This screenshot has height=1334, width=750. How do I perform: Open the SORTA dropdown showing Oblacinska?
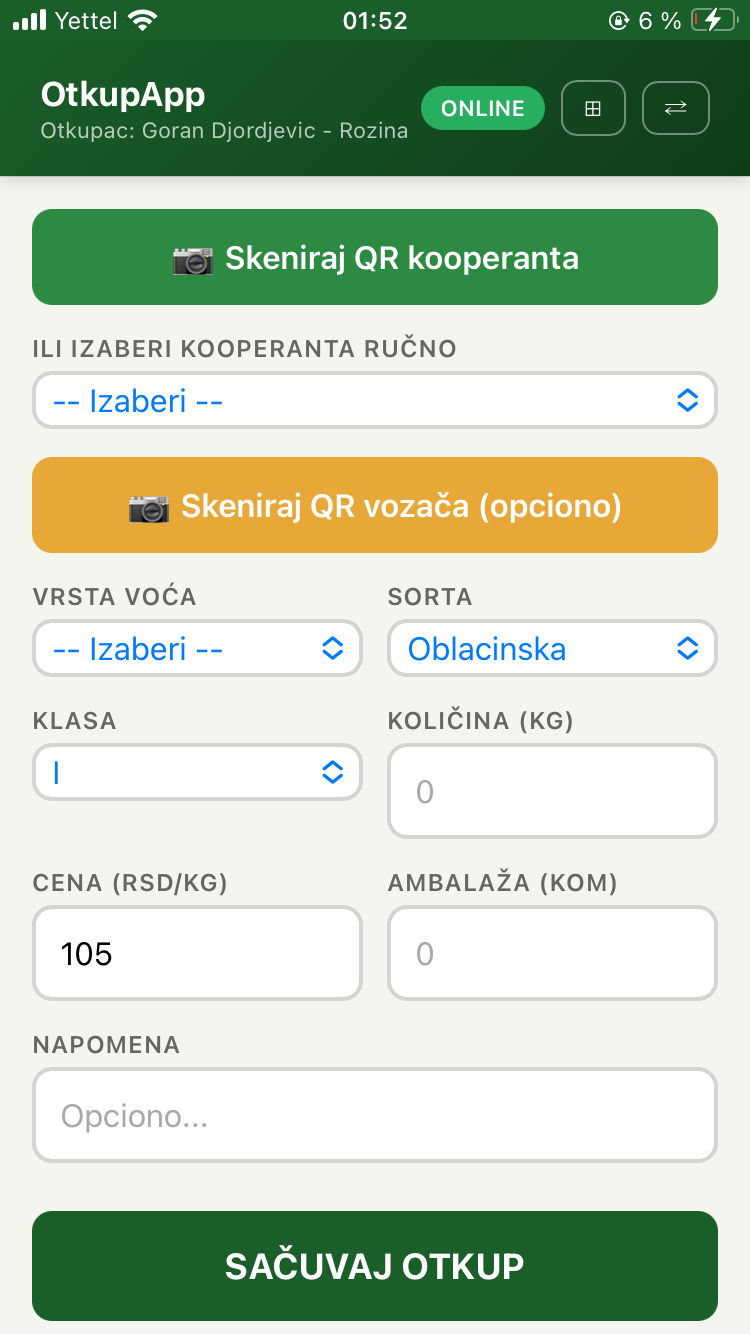[x=552, y=648]
